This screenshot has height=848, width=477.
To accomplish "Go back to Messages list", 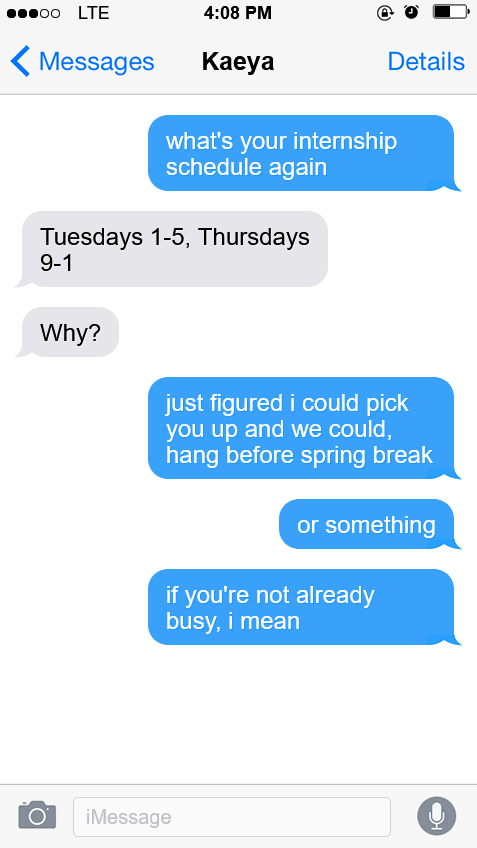I will point(82,62).
